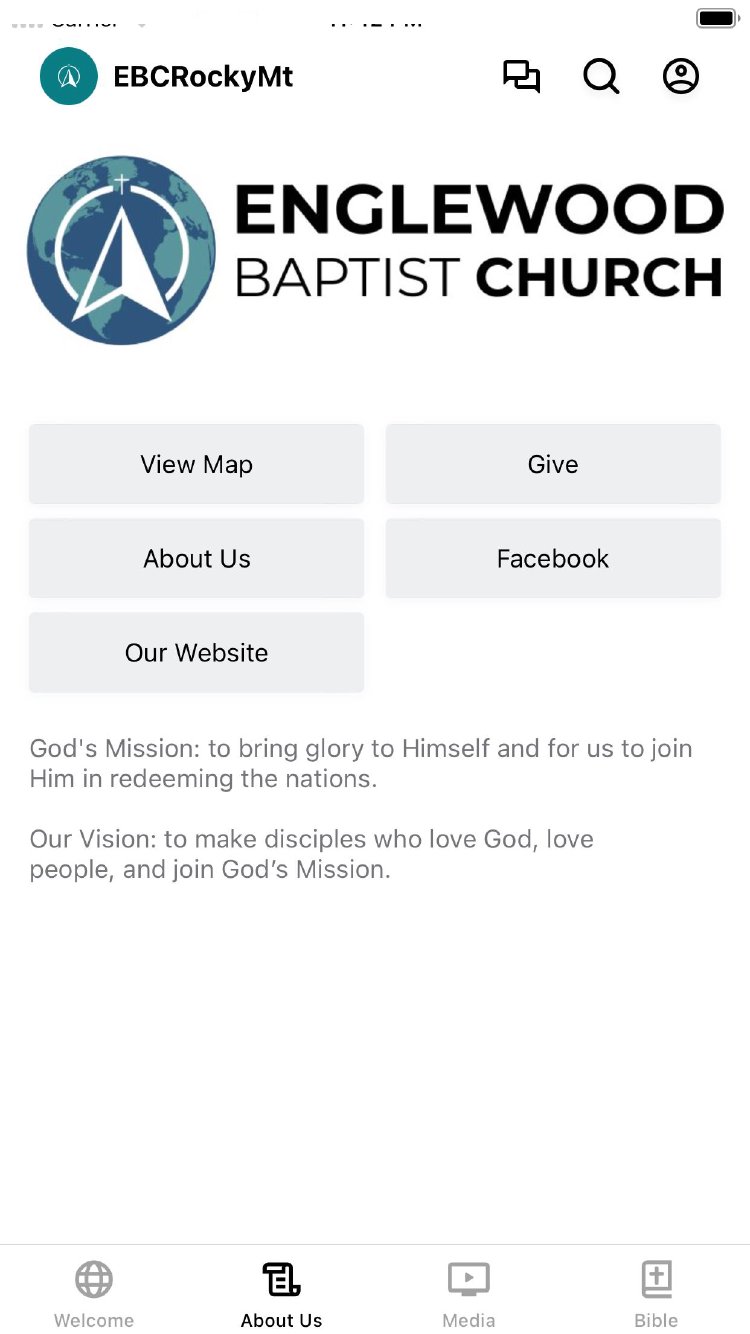Select the About Us tab
Screen dimensions: 750x1334
[281, 1293]
